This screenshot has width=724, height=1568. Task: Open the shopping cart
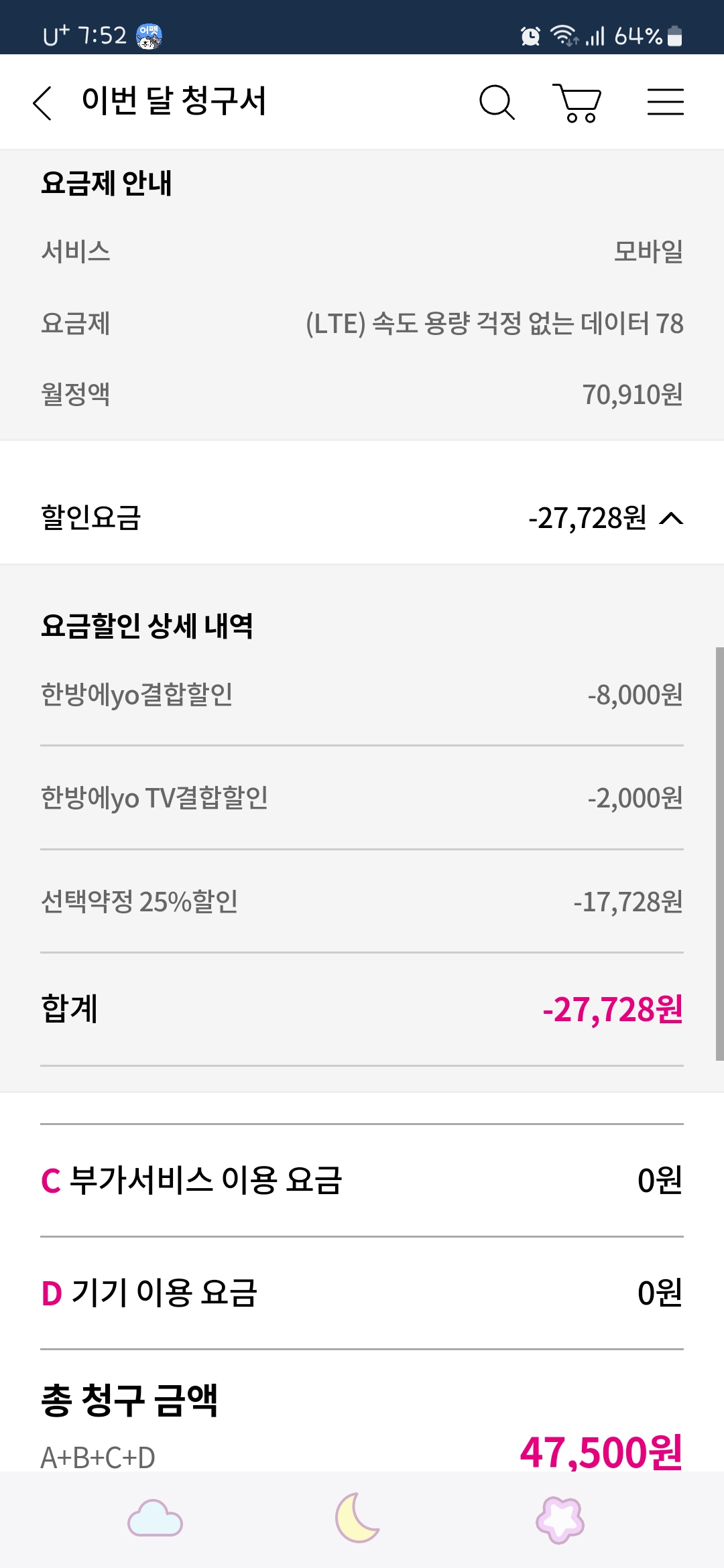tap(577, 103)
